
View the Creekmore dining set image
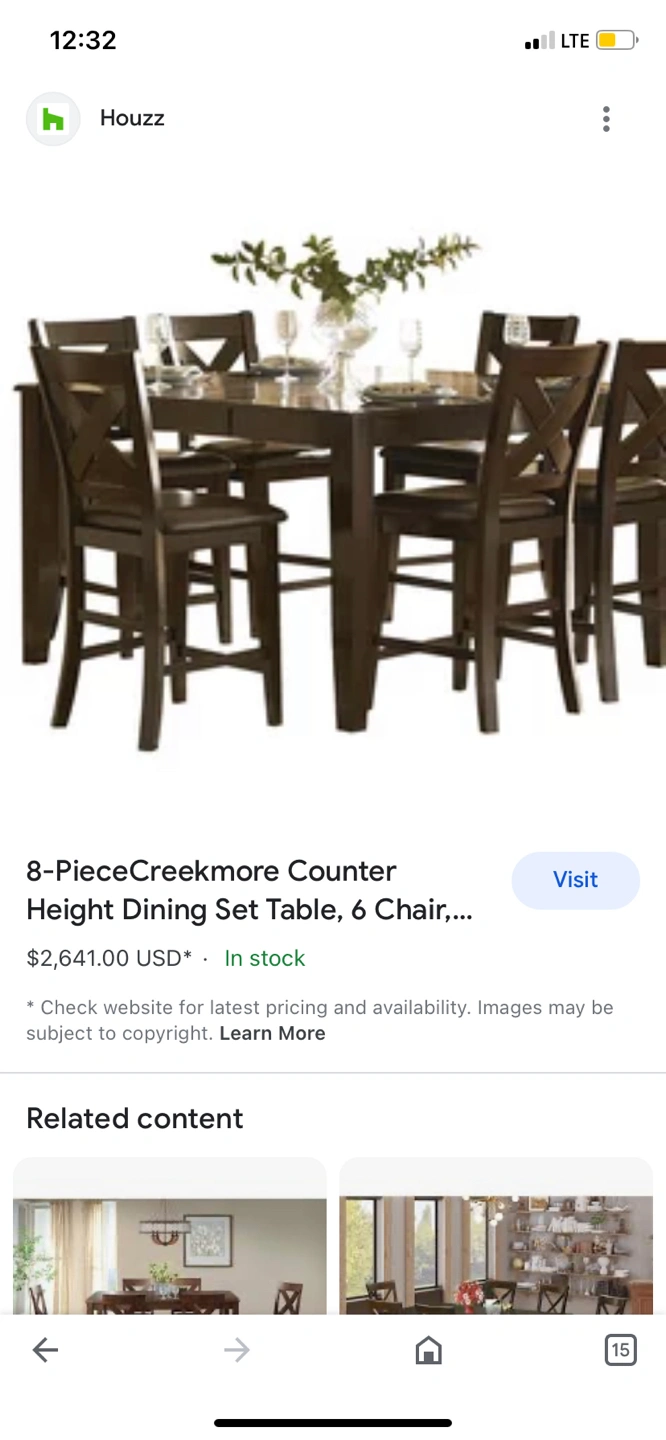pyautogui.click(x=333, y=490)
